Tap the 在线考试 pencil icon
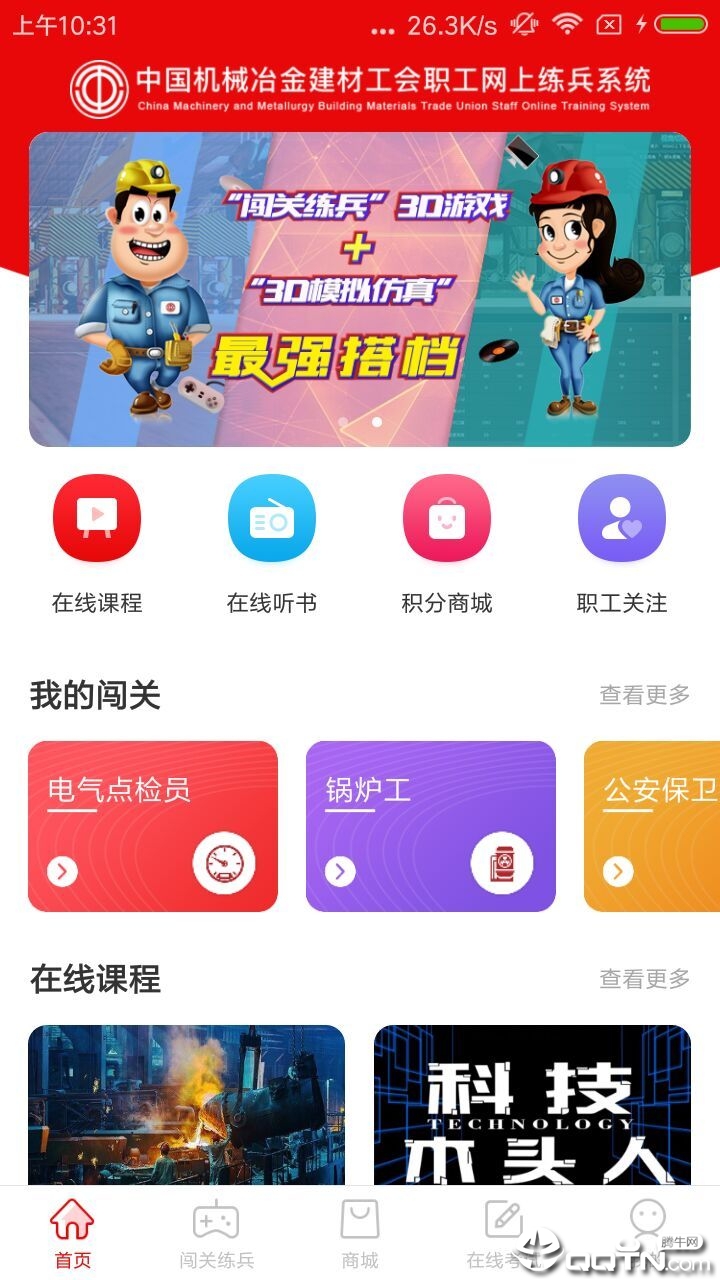 coord(504,1220)
